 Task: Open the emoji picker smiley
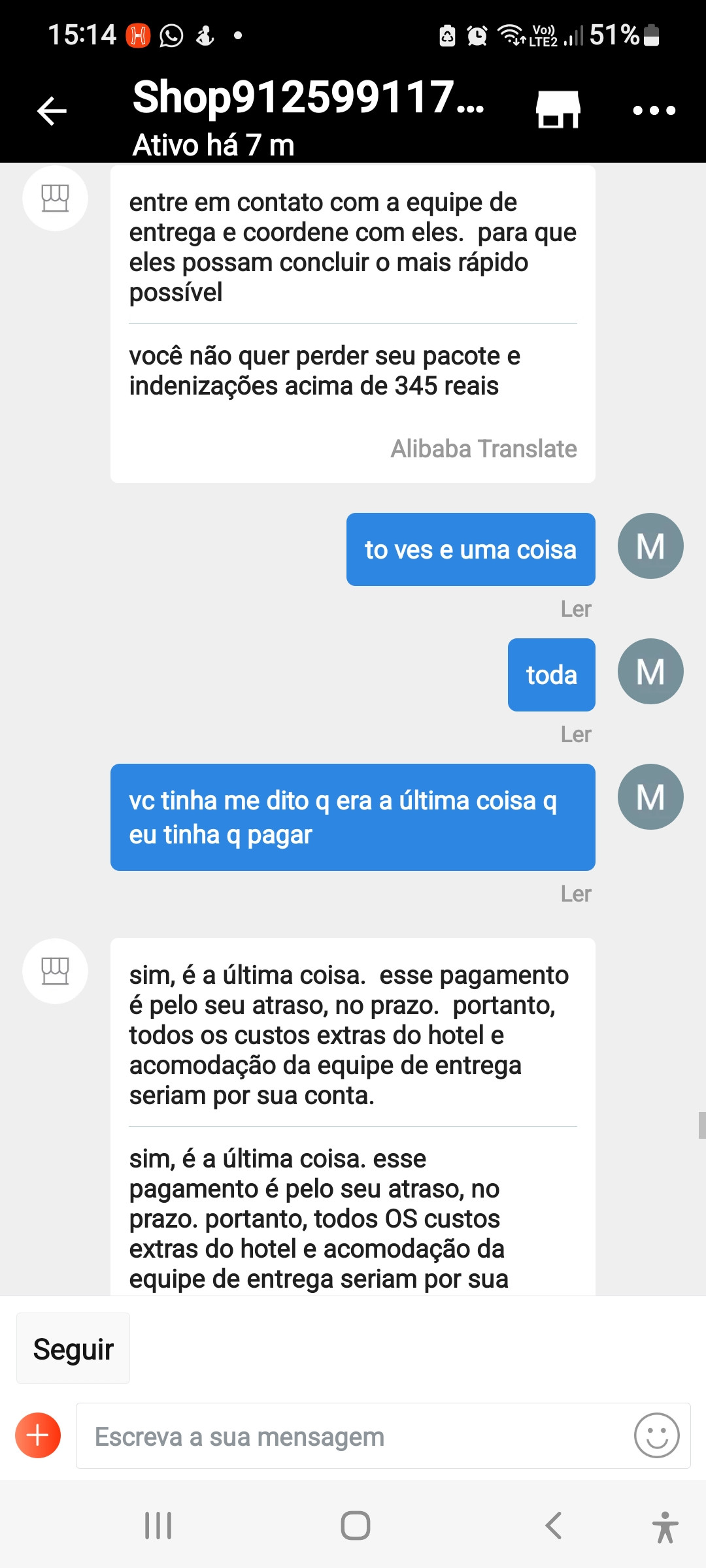click(656, 1435)
